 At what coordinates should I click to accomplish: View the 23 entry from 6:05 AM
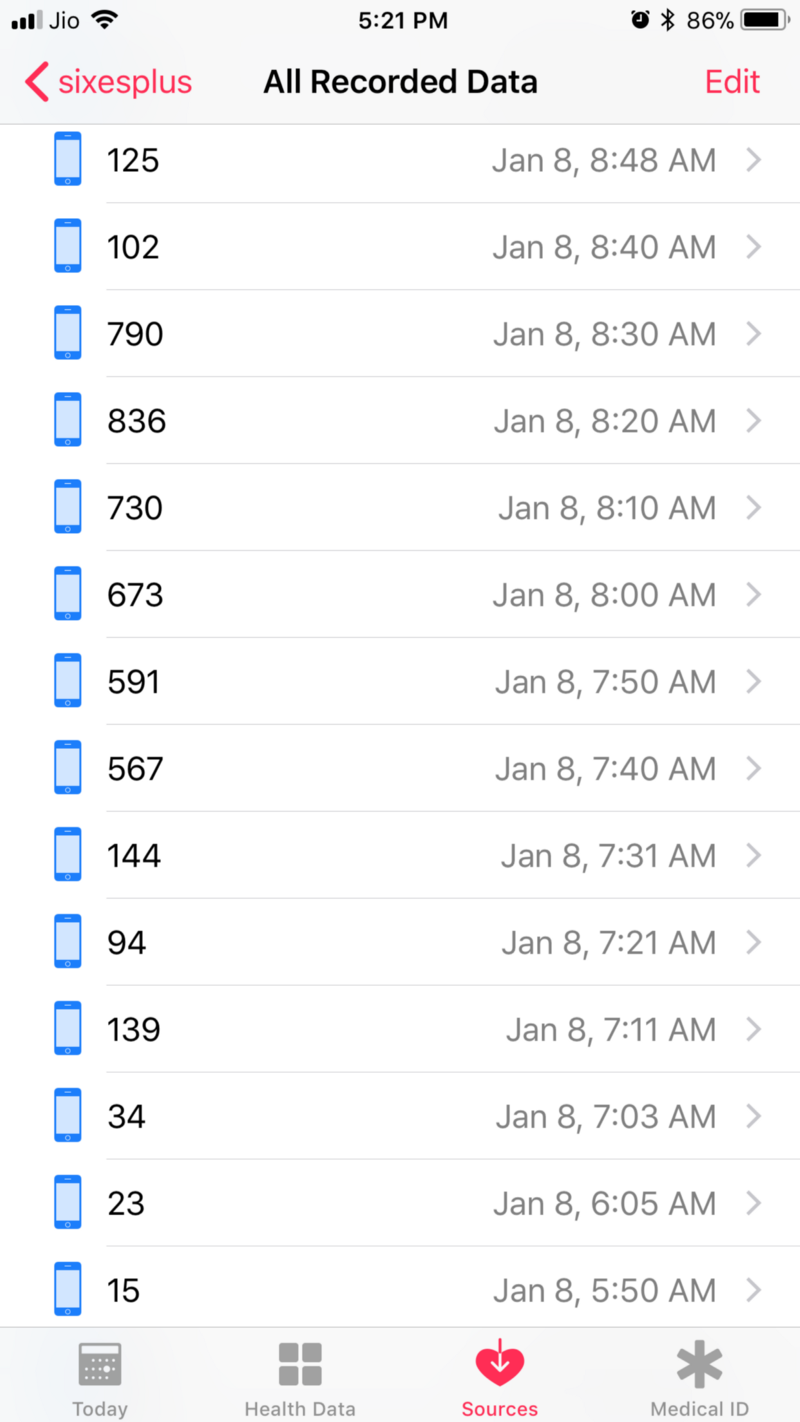400,1204
